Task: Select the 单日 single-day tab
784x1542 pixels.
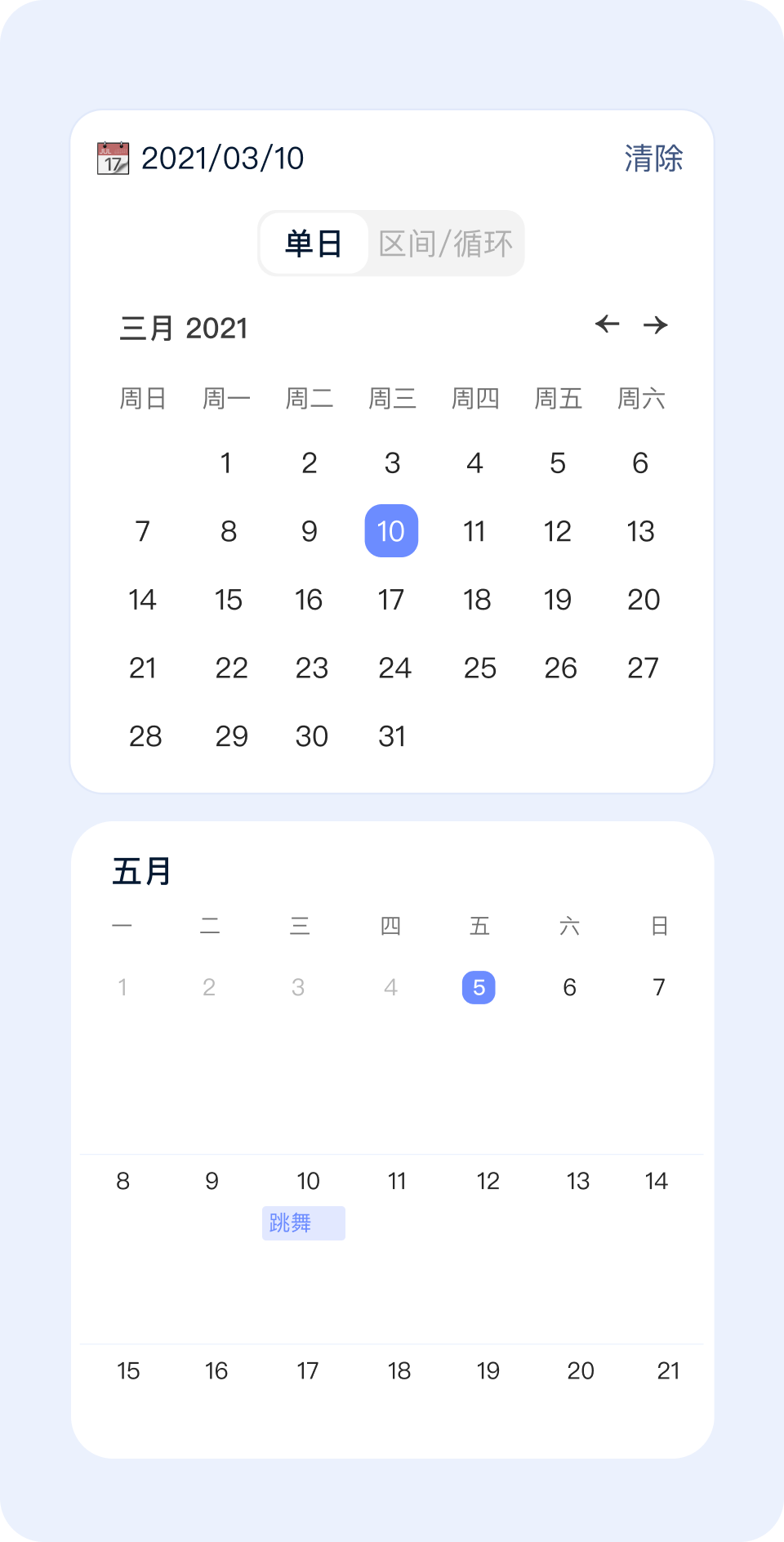Action: pyautogui.click(x=314, y=244)
